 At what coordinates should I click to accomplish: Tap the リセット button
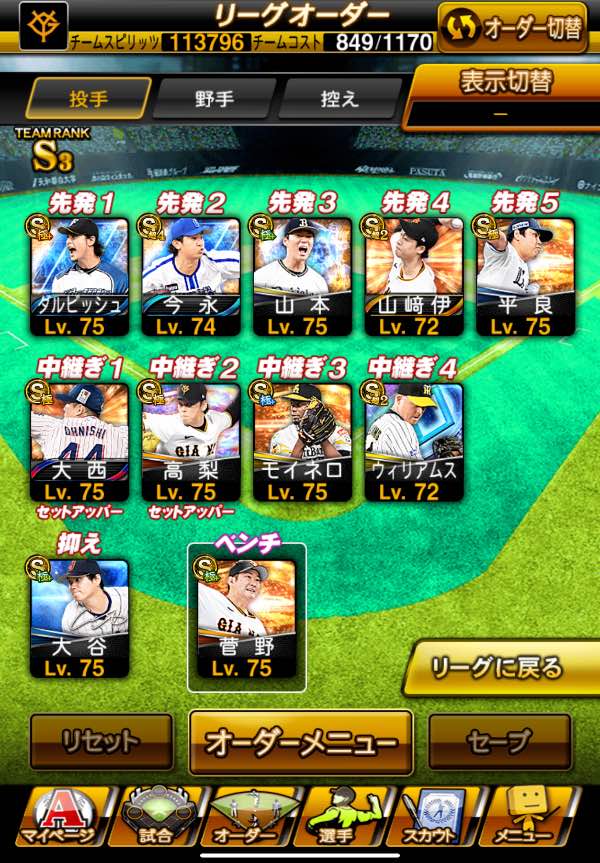[101, 741]
